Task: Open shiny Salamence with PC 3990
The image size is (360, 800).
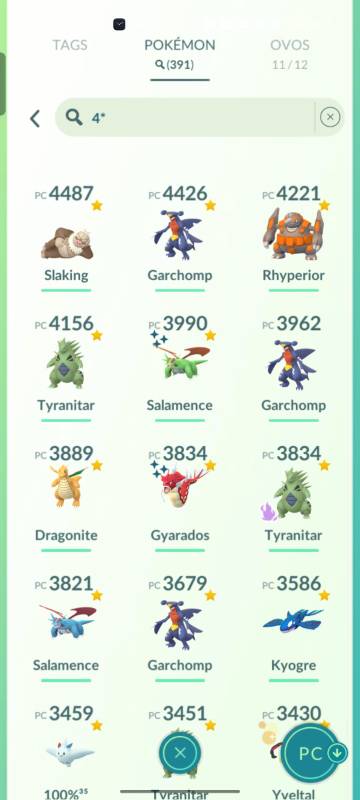Action: (x=179, y=368)
